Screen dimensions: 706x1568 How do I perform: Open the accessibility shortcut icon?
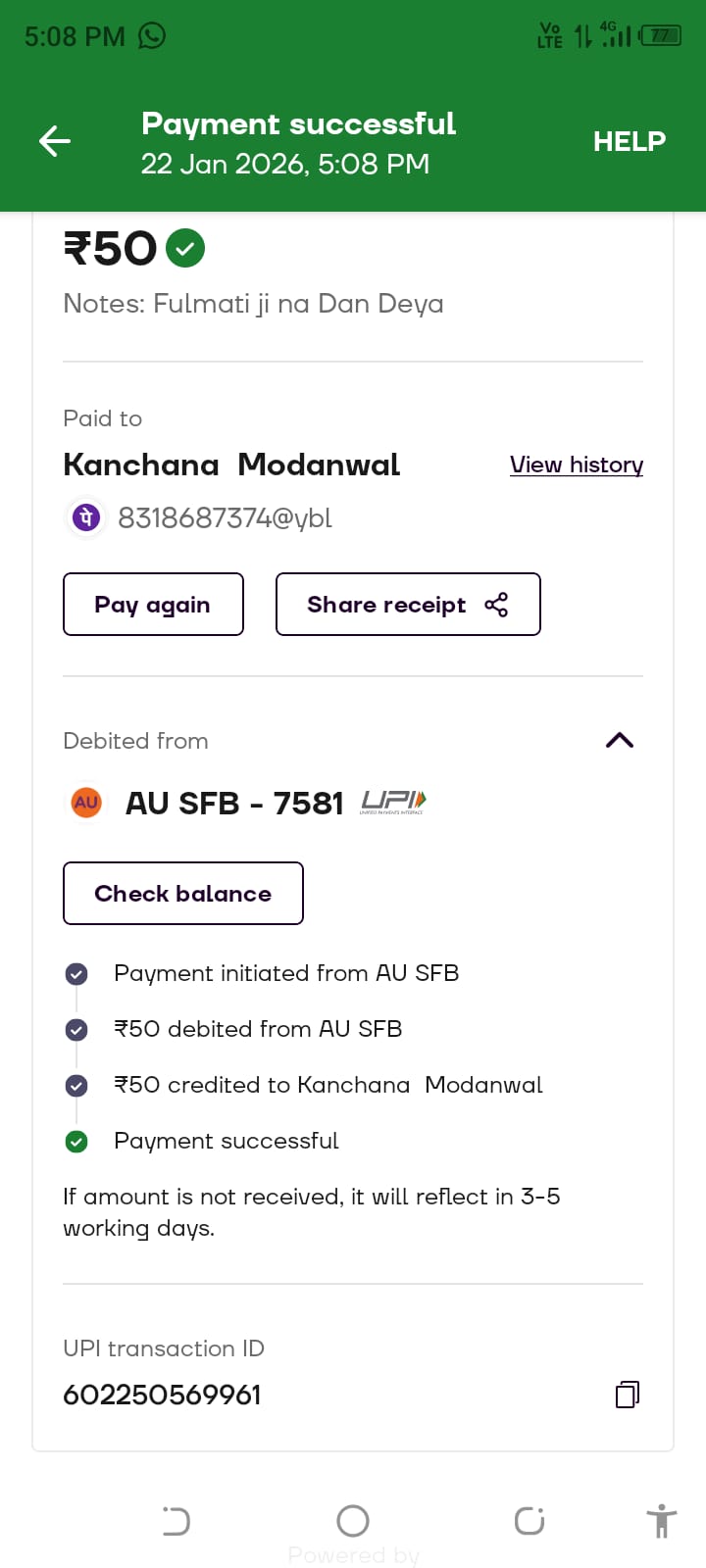coord(662,1521)
